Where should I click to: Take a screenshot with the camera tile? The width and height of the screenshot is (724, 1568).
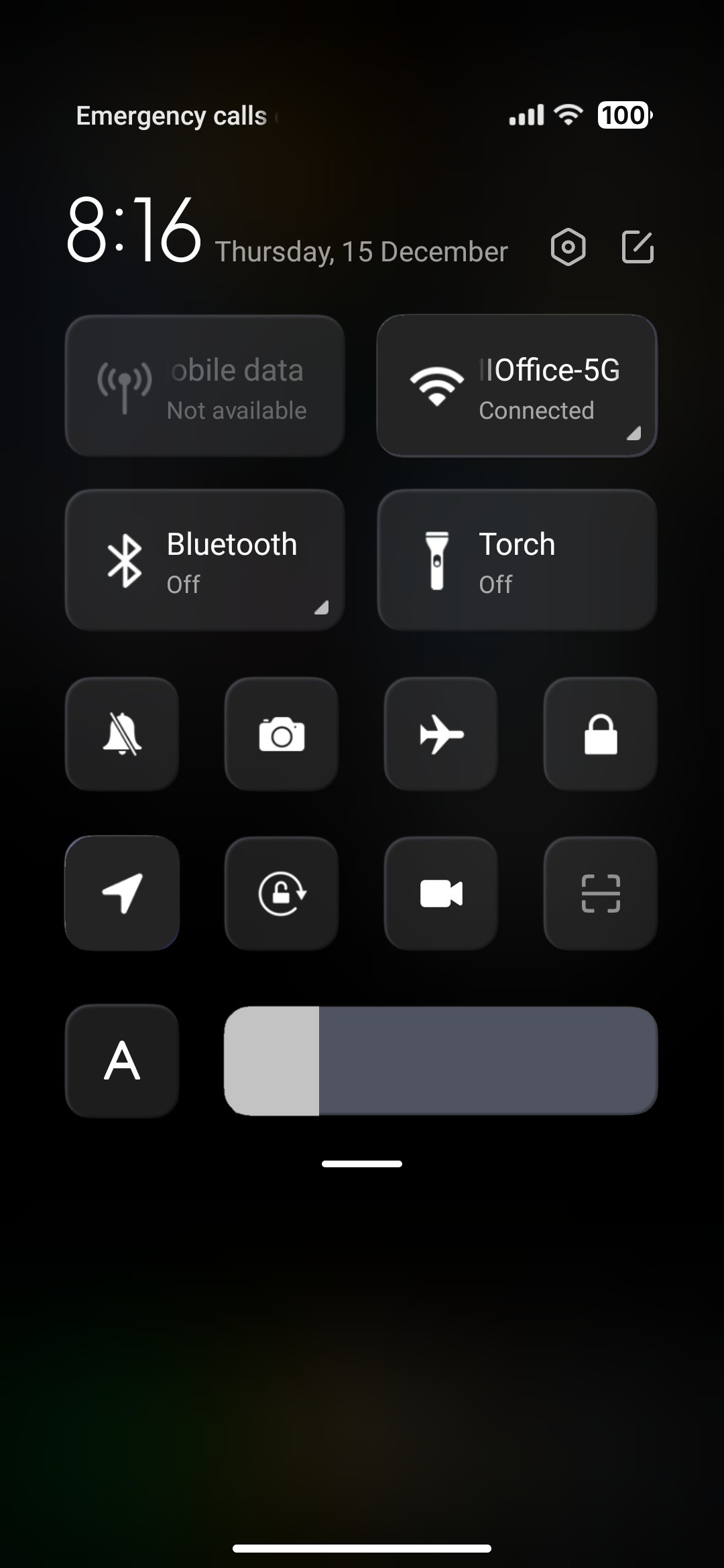[282, 734]
